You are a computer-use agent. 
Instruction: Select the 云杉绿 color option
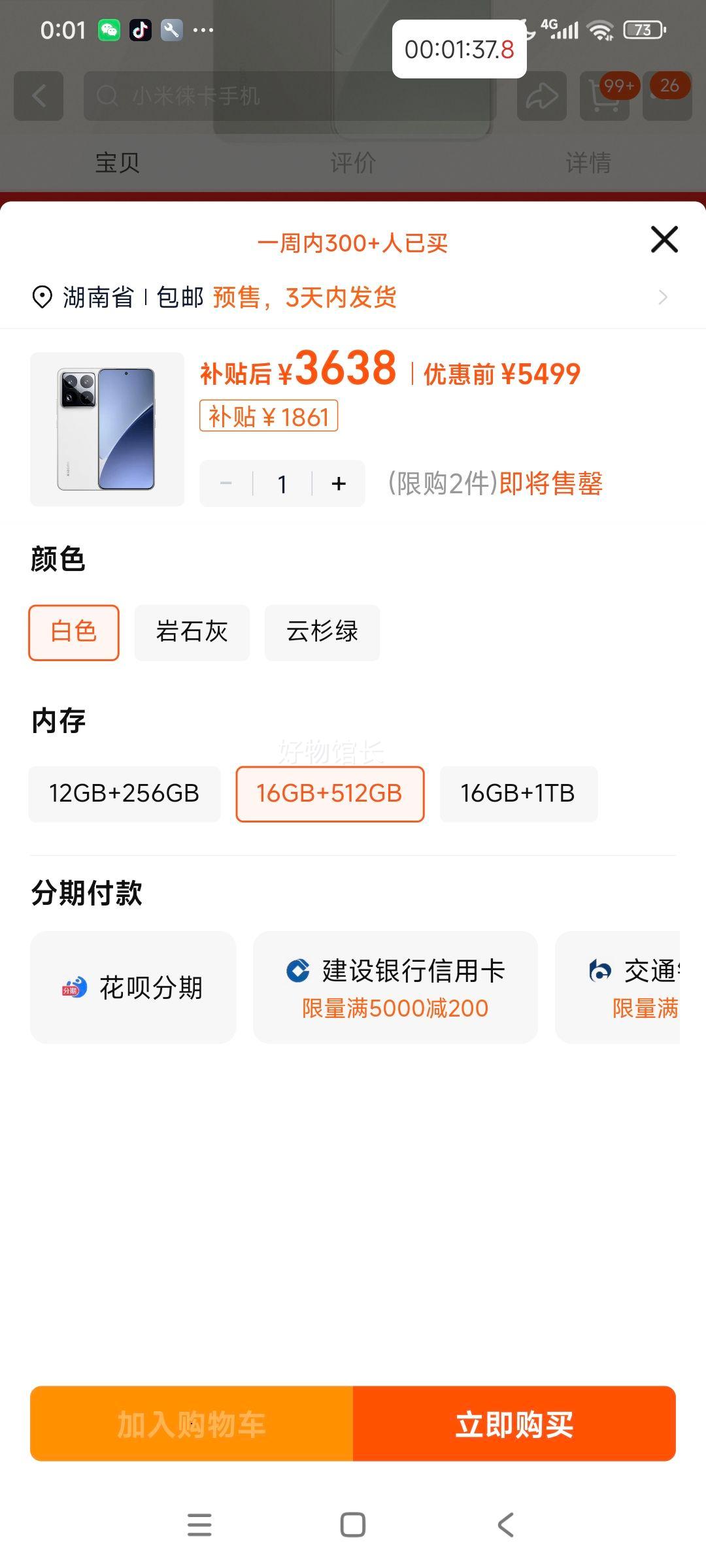[x=322, y=632]
